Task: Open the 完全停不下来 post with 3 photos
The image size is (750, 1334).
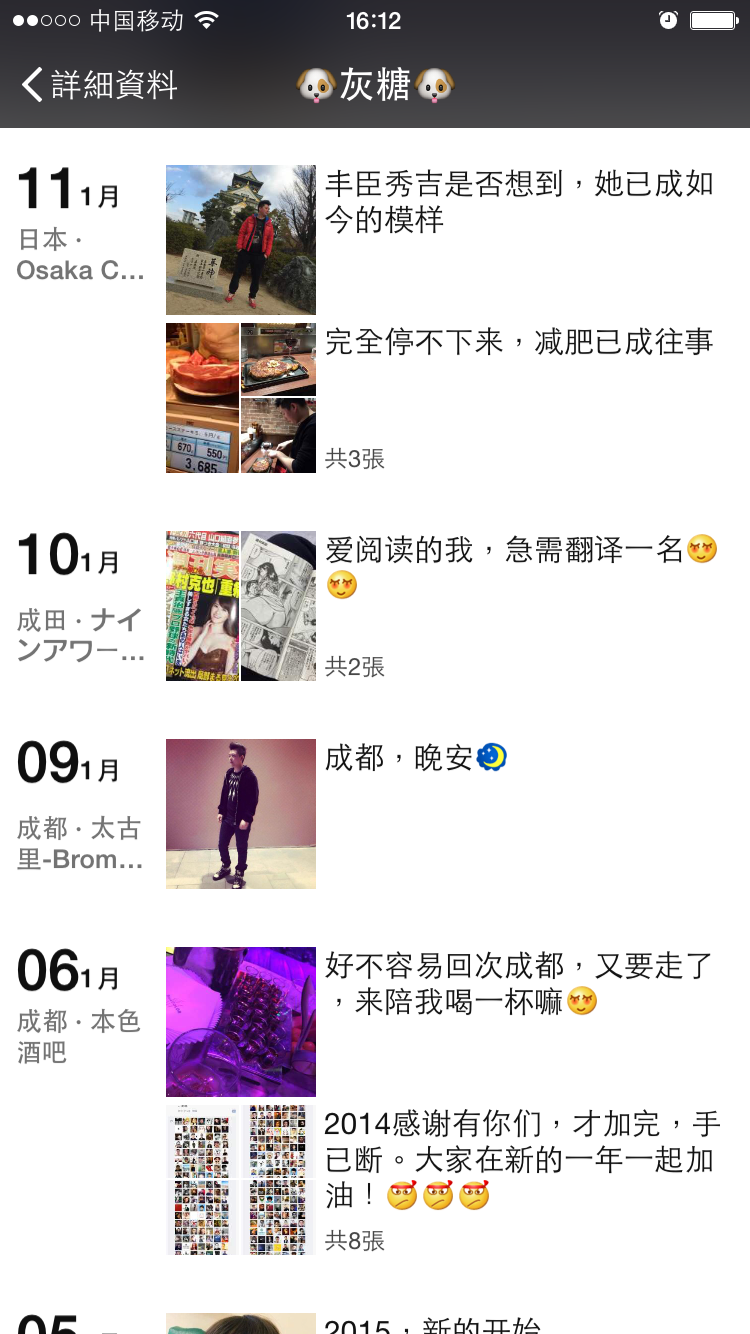Action: [241, 398]
